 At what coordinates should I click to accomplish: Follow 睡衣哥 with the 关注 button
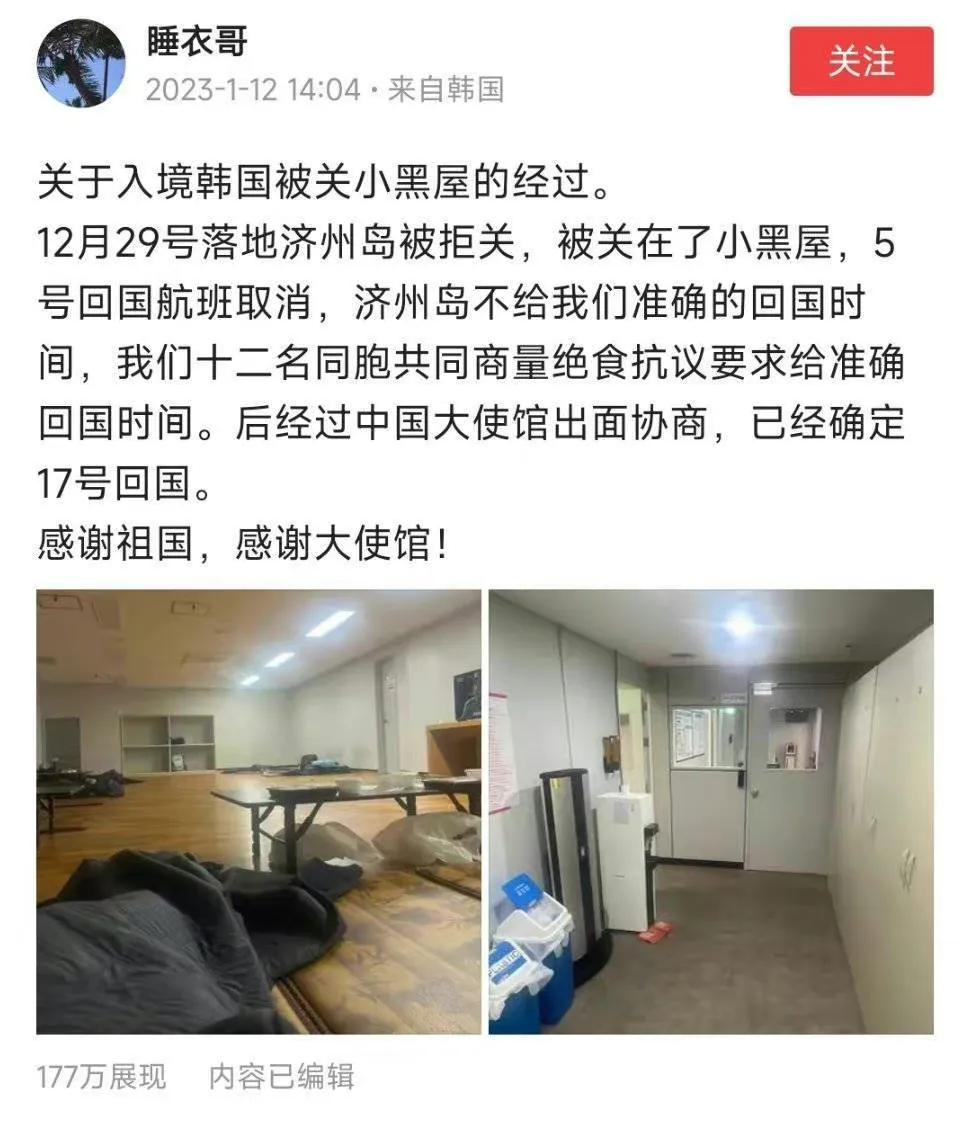click(861, 61)
